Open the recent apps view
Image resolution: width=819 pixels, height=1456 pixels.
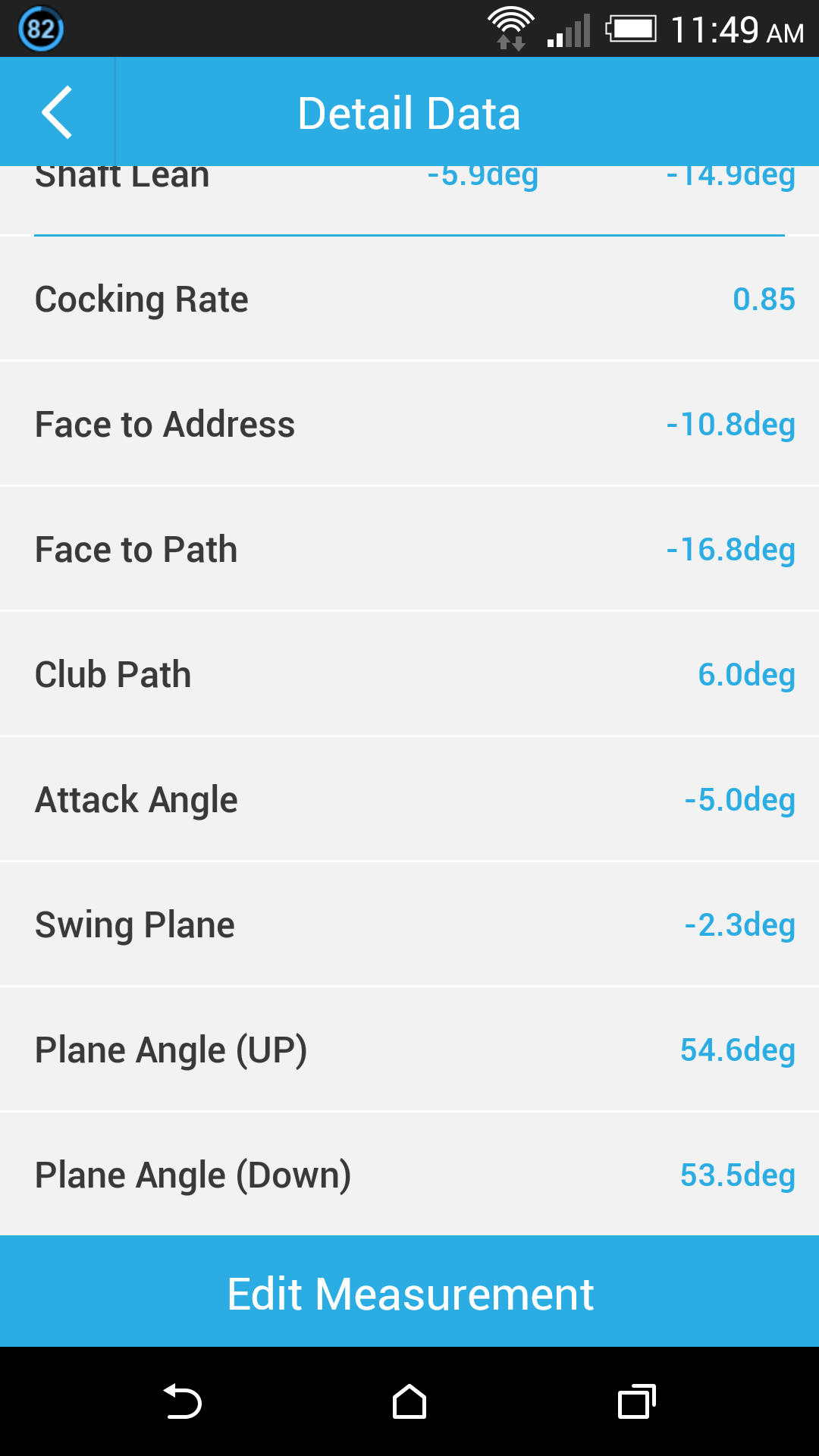[x=636, y=1401]
